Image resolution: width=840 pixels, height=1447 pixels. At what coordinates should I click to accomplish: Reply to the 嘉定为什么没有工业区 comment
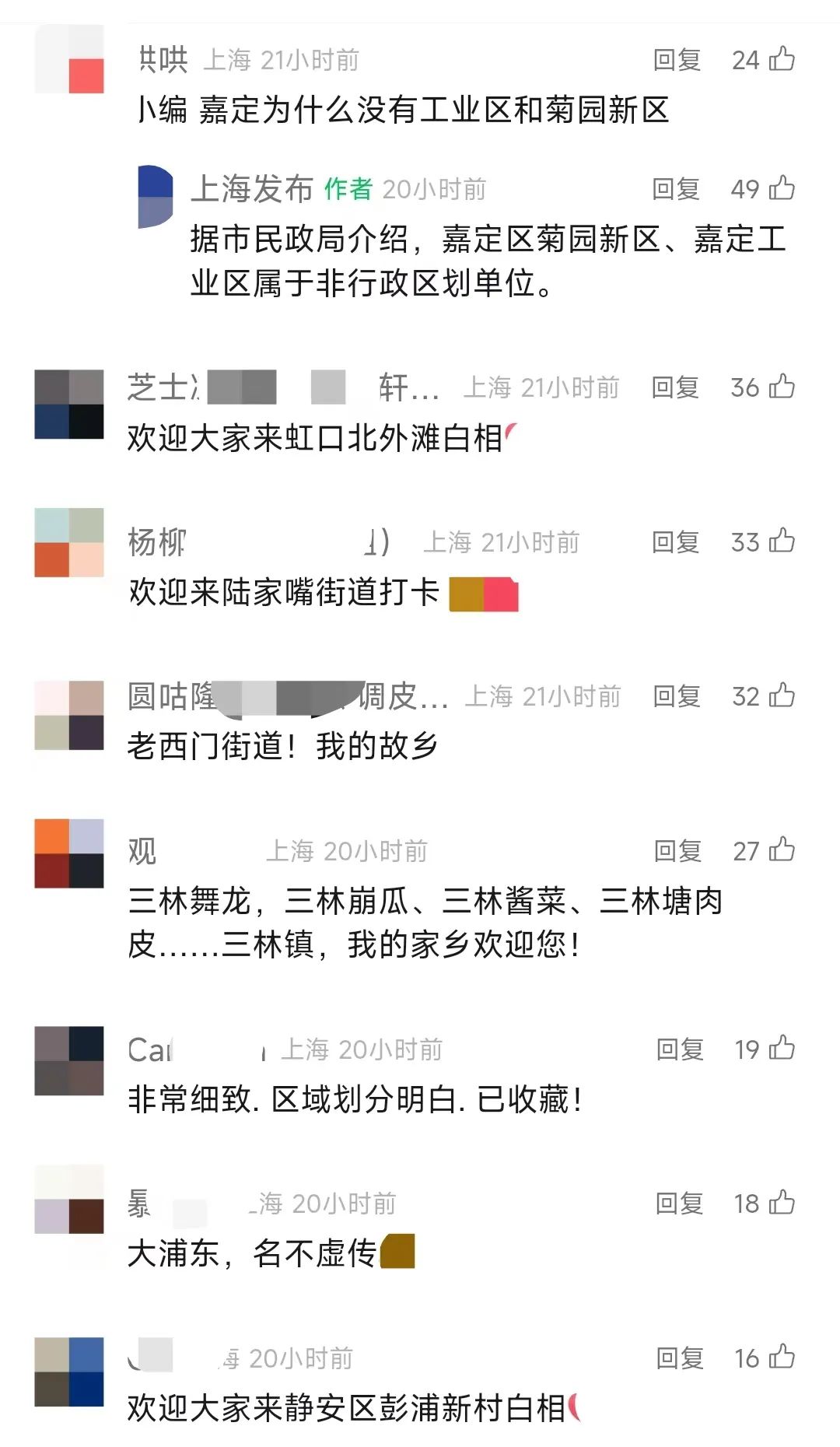(677, 60)
